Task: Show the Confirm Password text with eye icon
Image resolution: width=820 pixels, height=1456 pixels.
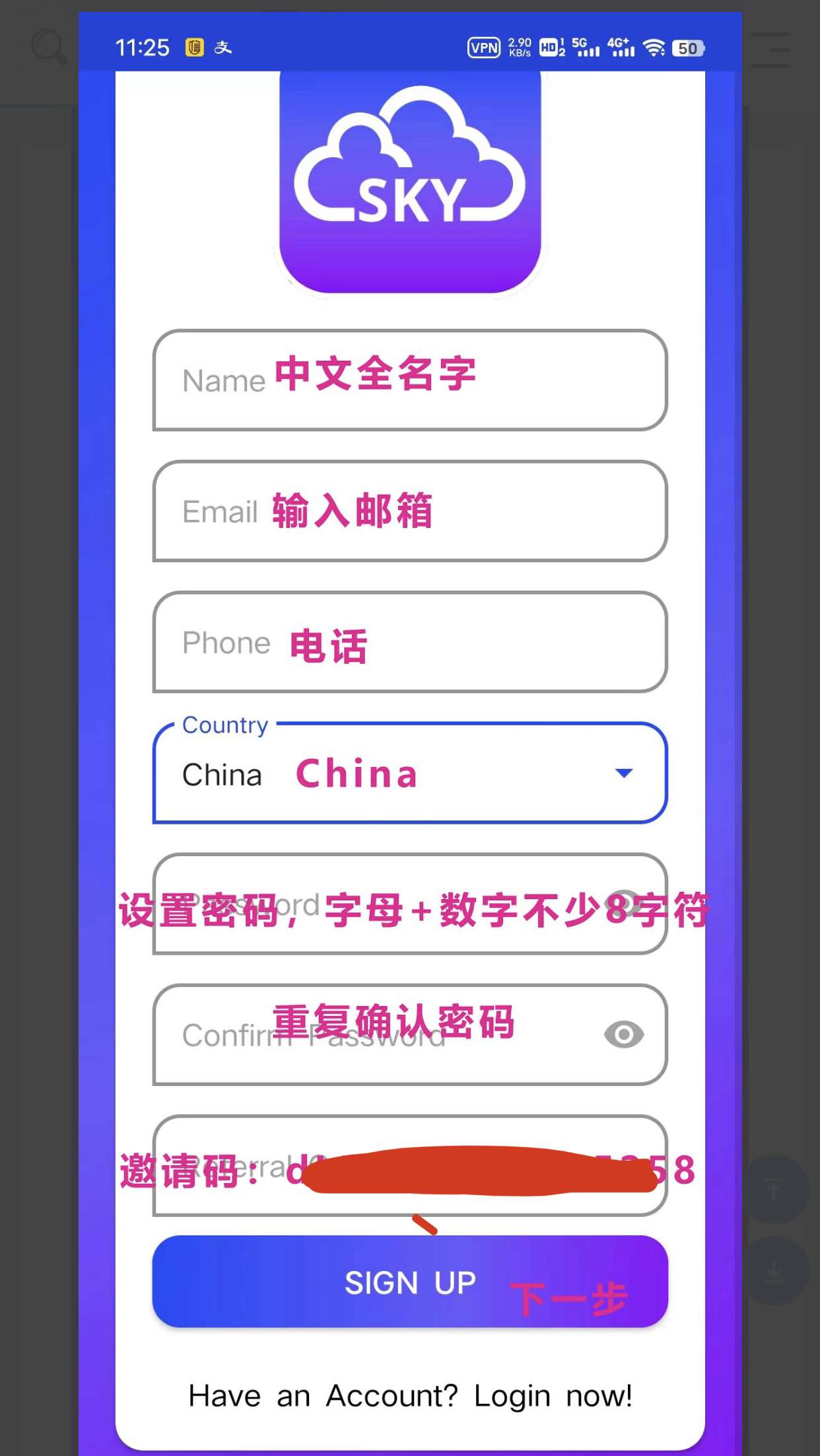Action: click(x=624, y=1035)
